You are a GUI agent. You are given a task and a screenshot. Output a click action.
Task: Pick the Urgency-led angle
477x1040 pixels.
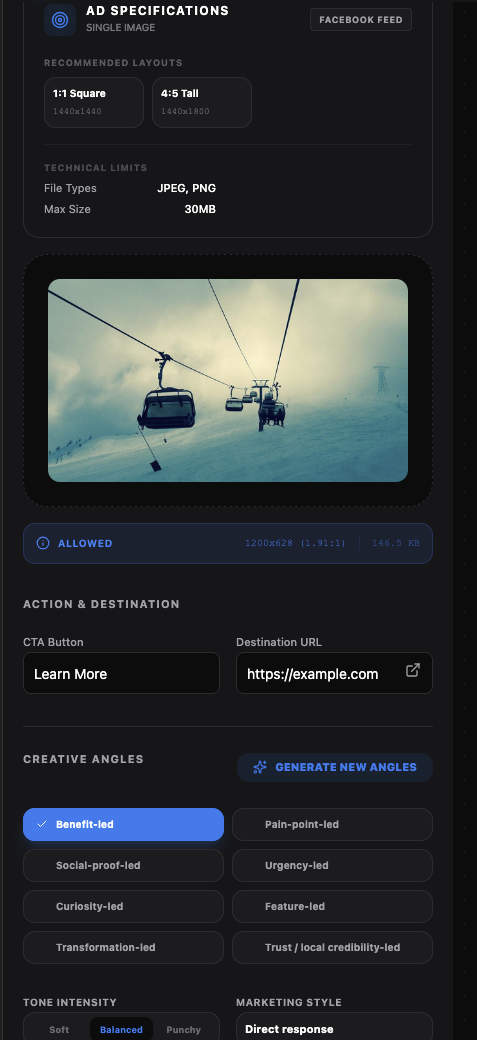point(332,866)
